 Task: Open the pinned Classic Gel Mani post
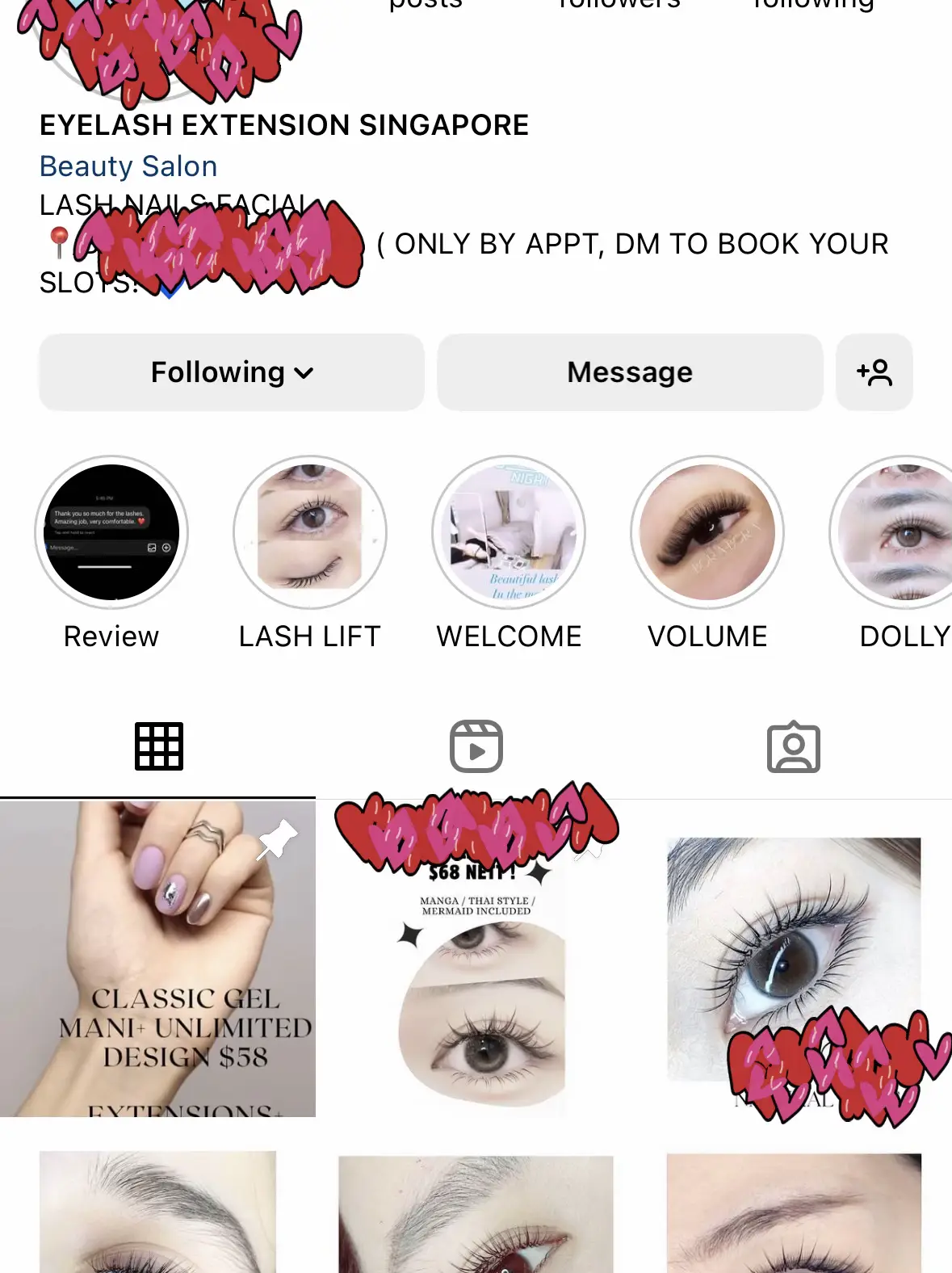coord(157,960)
